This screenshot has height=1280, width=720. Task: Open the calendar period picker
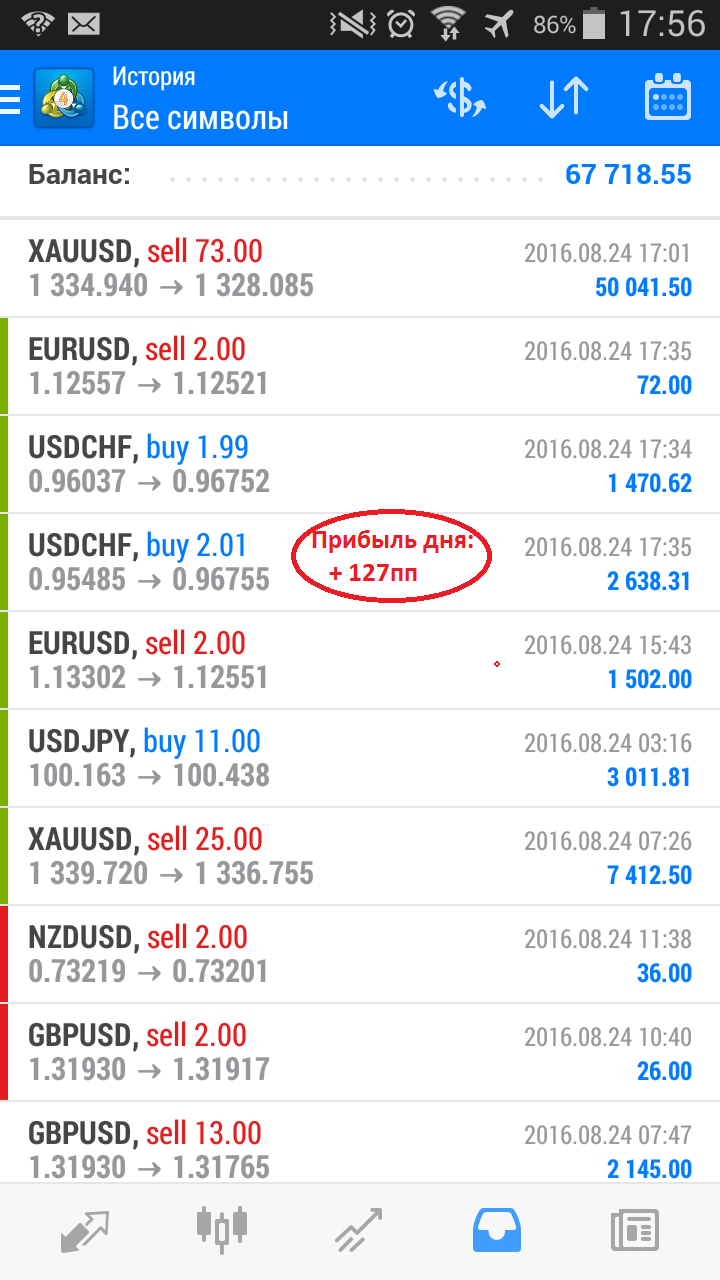coord(667,98)
